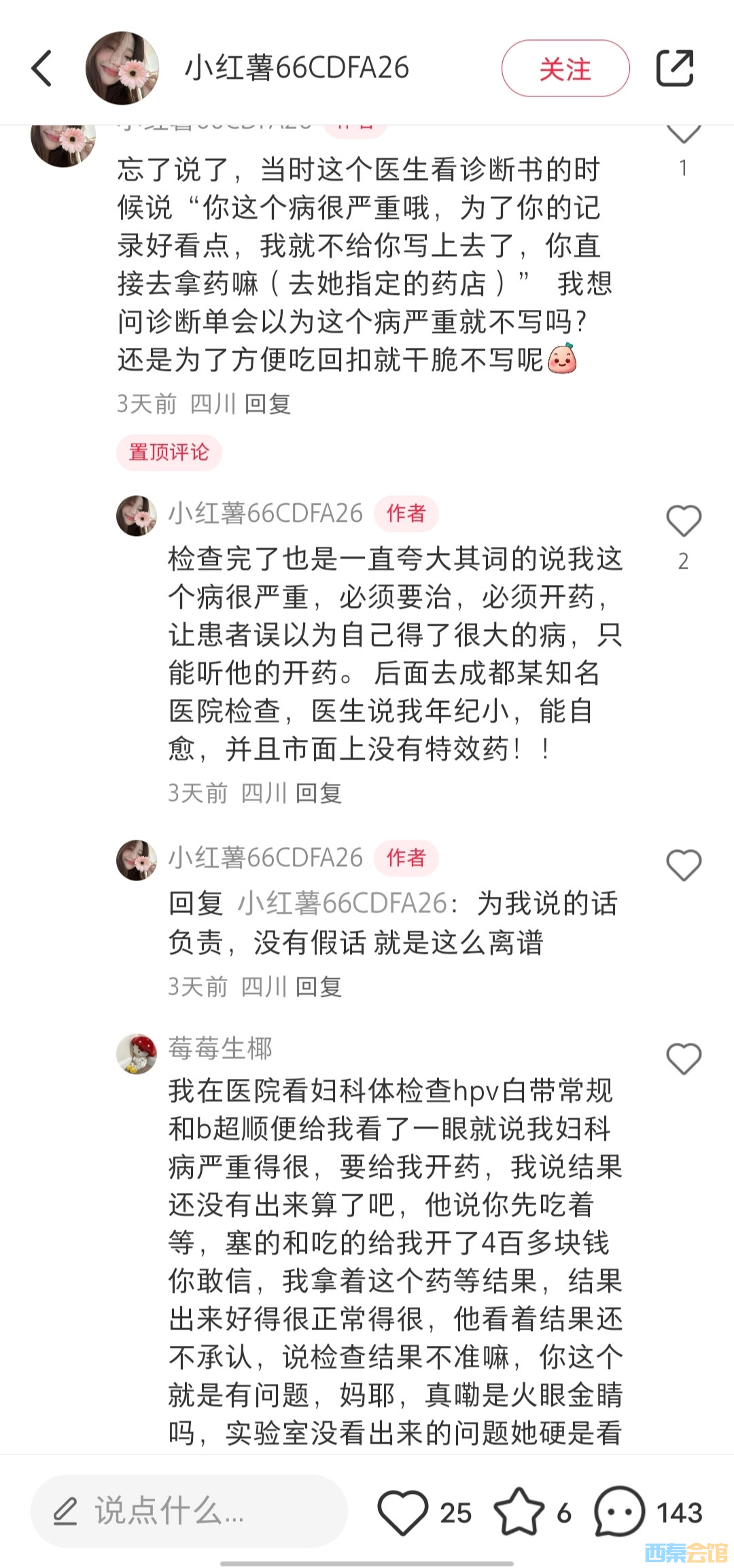Open comments via the bottom chat bubble icon
Viewport: 734px width, 1568px height.
click(x=619, y=1512)
